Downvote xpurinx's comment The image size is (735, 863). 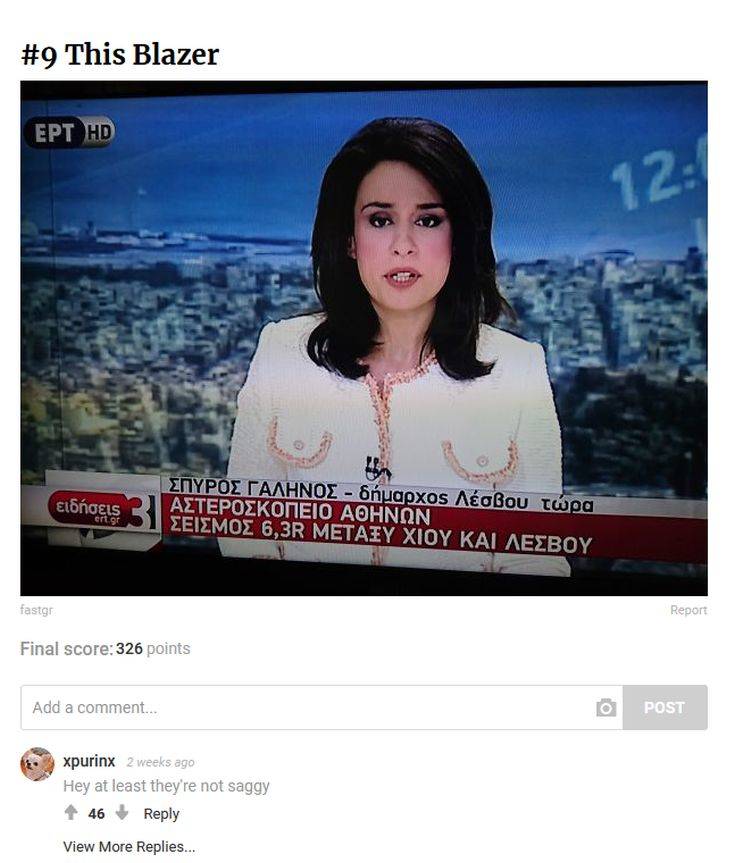122,813
